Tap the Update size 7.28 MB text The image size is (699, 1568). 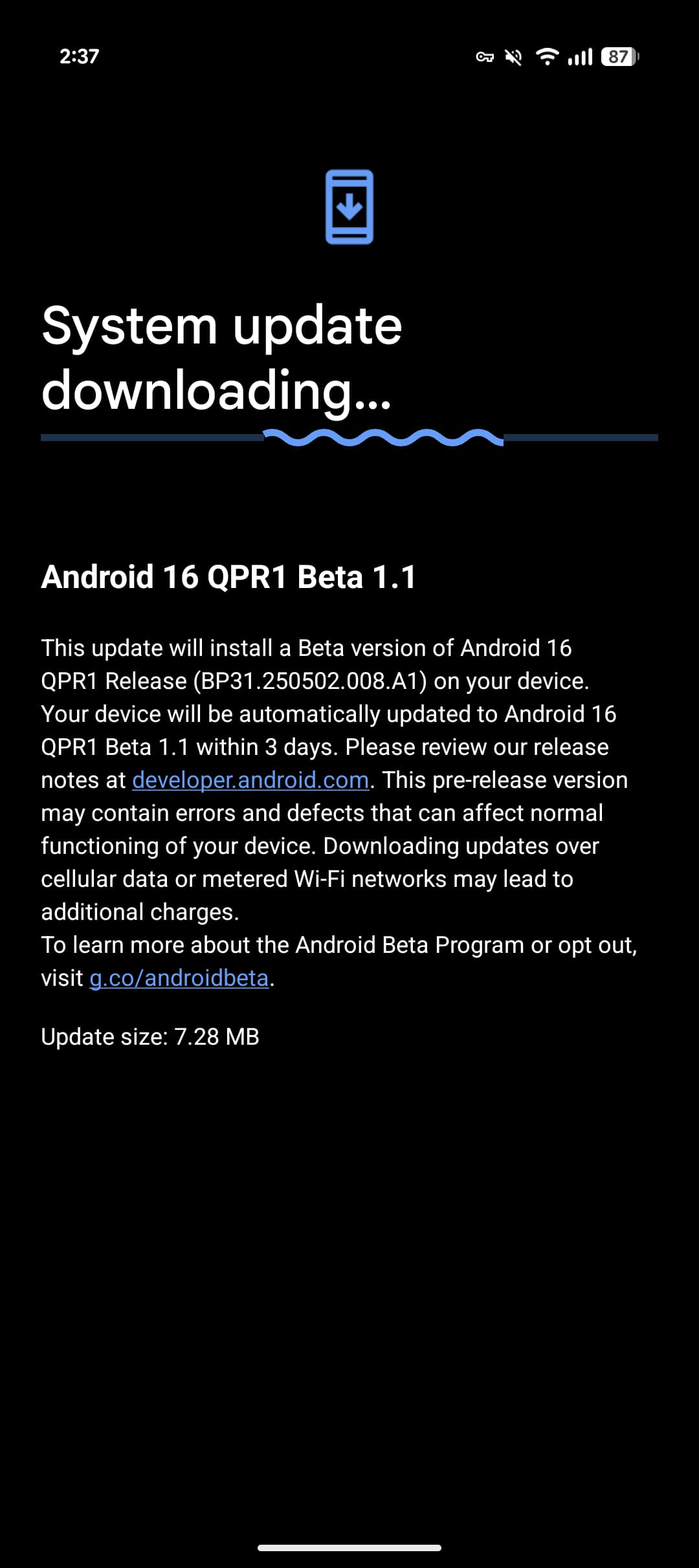150,1036
